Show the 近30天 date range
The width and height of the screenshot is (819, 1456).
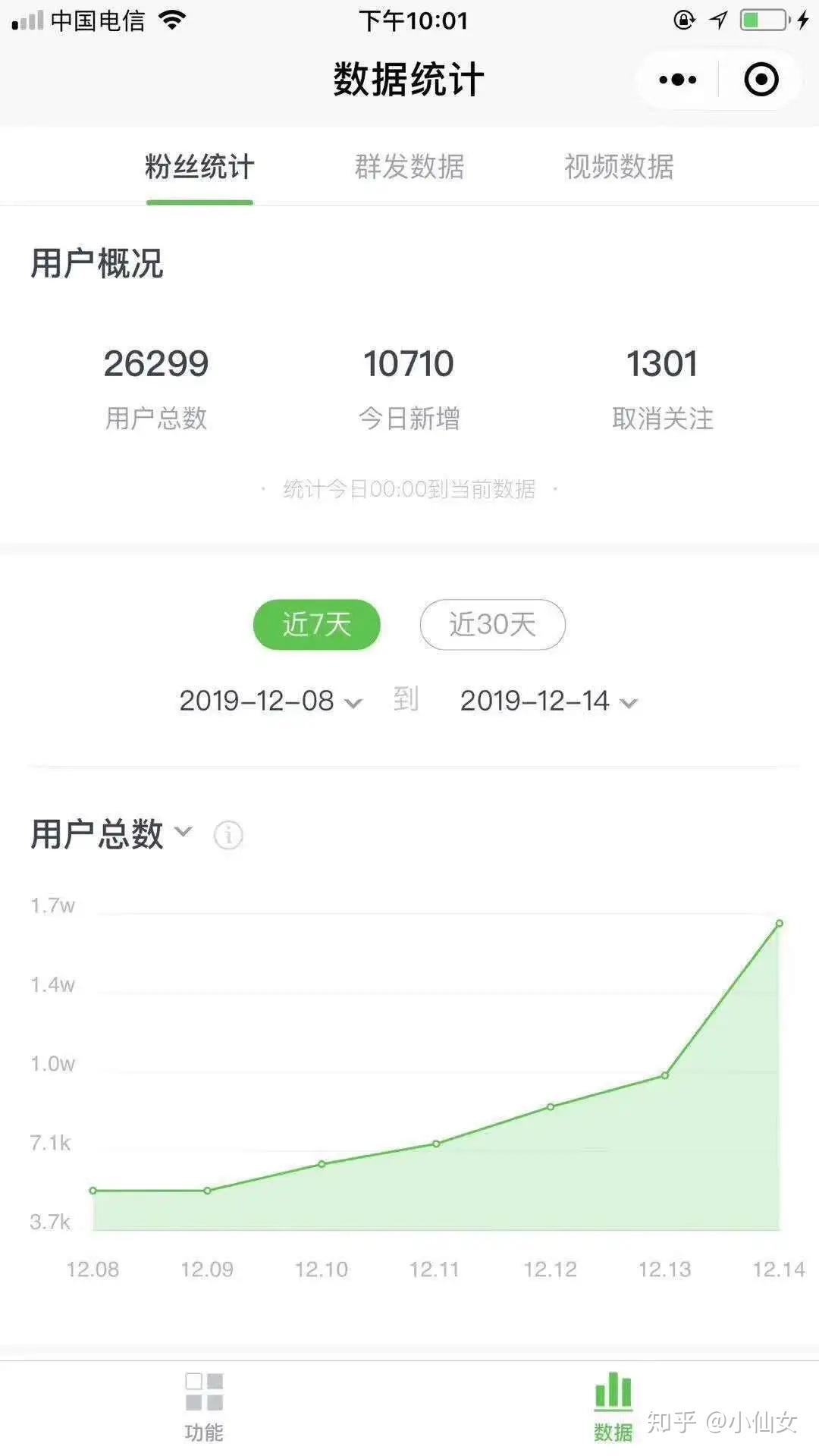point(492,624)
